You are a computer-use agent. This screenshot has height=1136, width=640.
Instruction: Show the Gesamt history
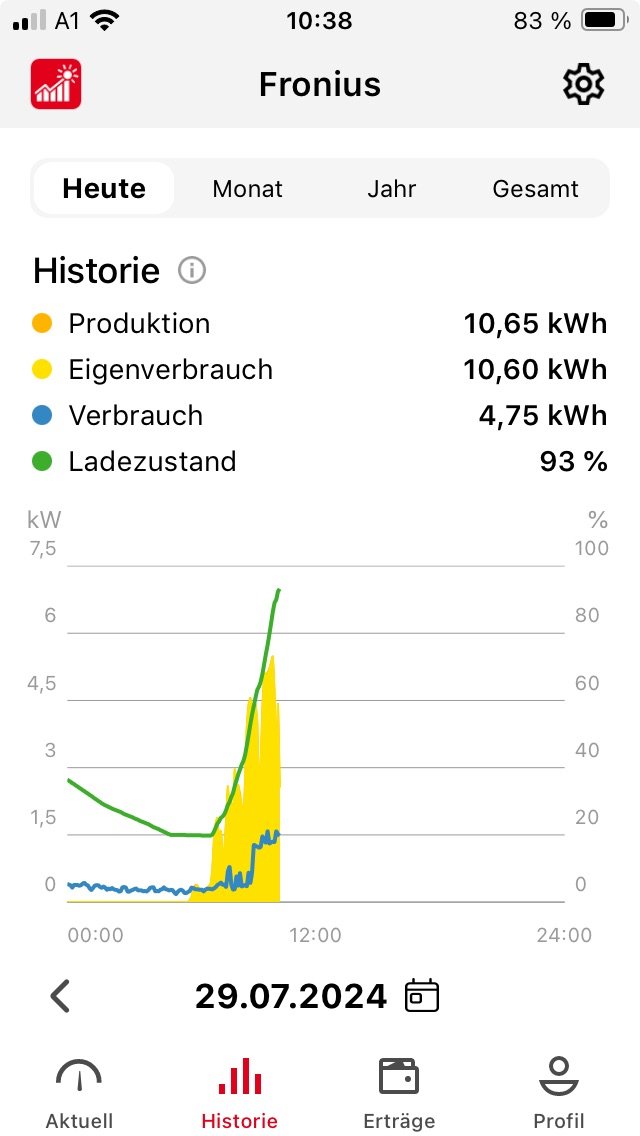pyautogui.click(x=535, y=189)
